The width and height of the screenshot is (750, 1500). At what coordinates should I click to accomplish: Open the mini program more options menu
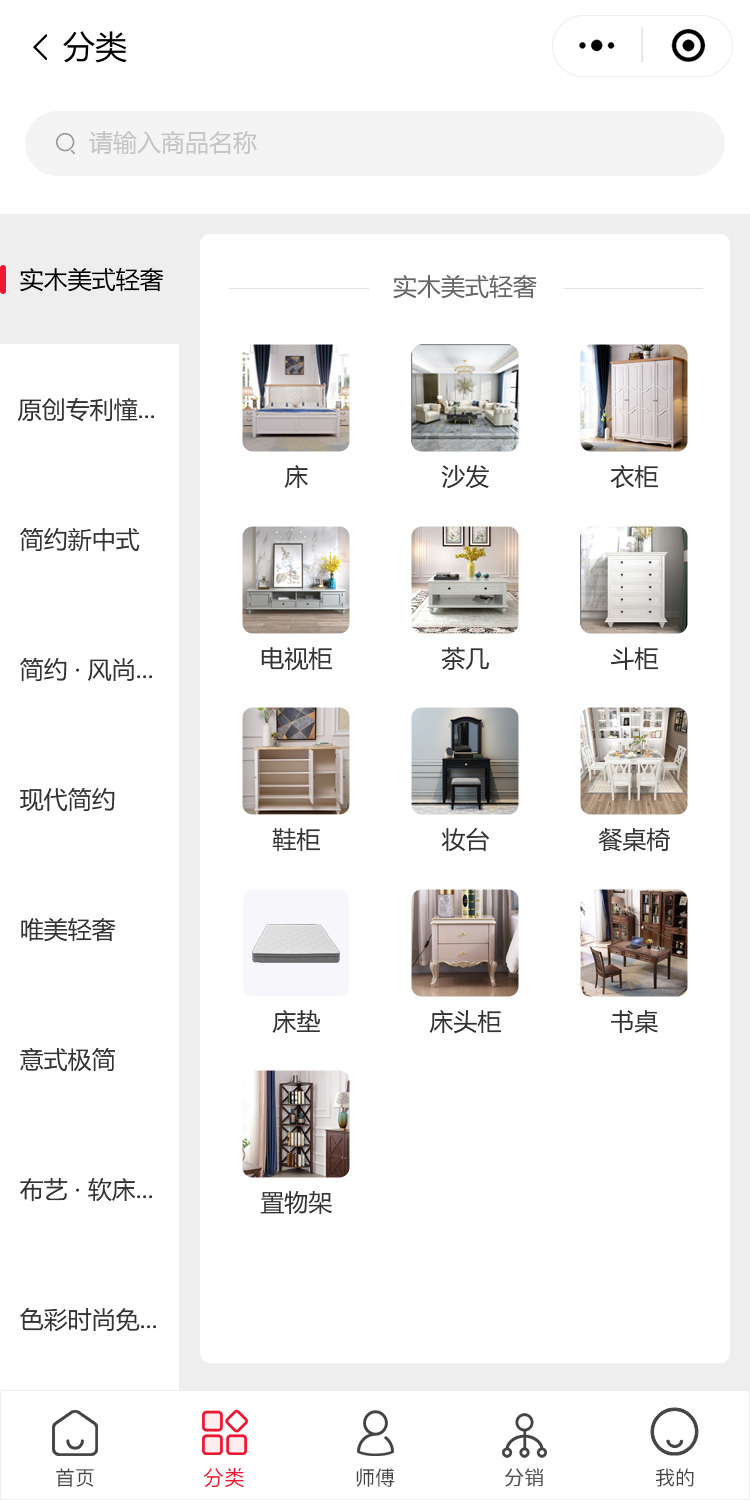click(x=597, y=46)
